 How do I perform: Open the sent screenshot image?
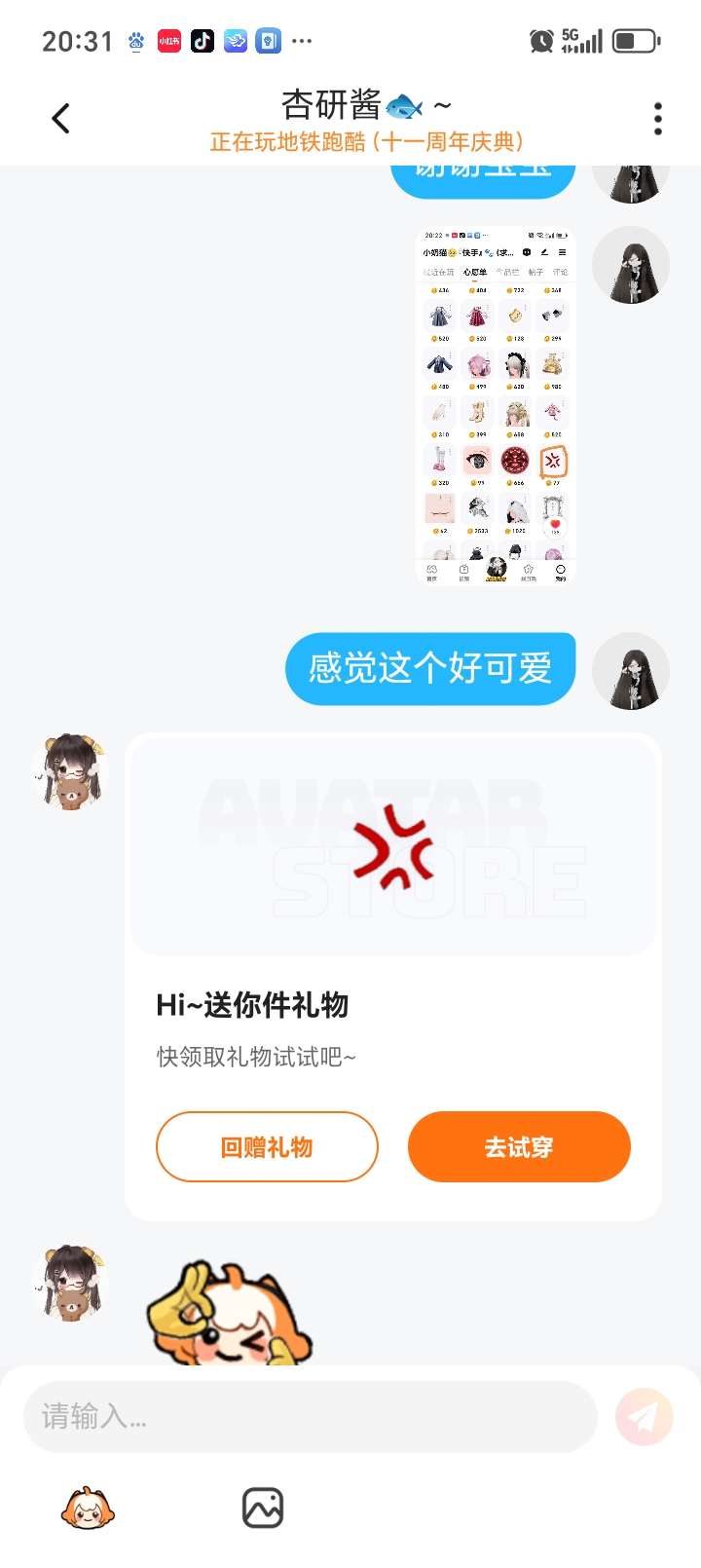click(x=496, y=405)
